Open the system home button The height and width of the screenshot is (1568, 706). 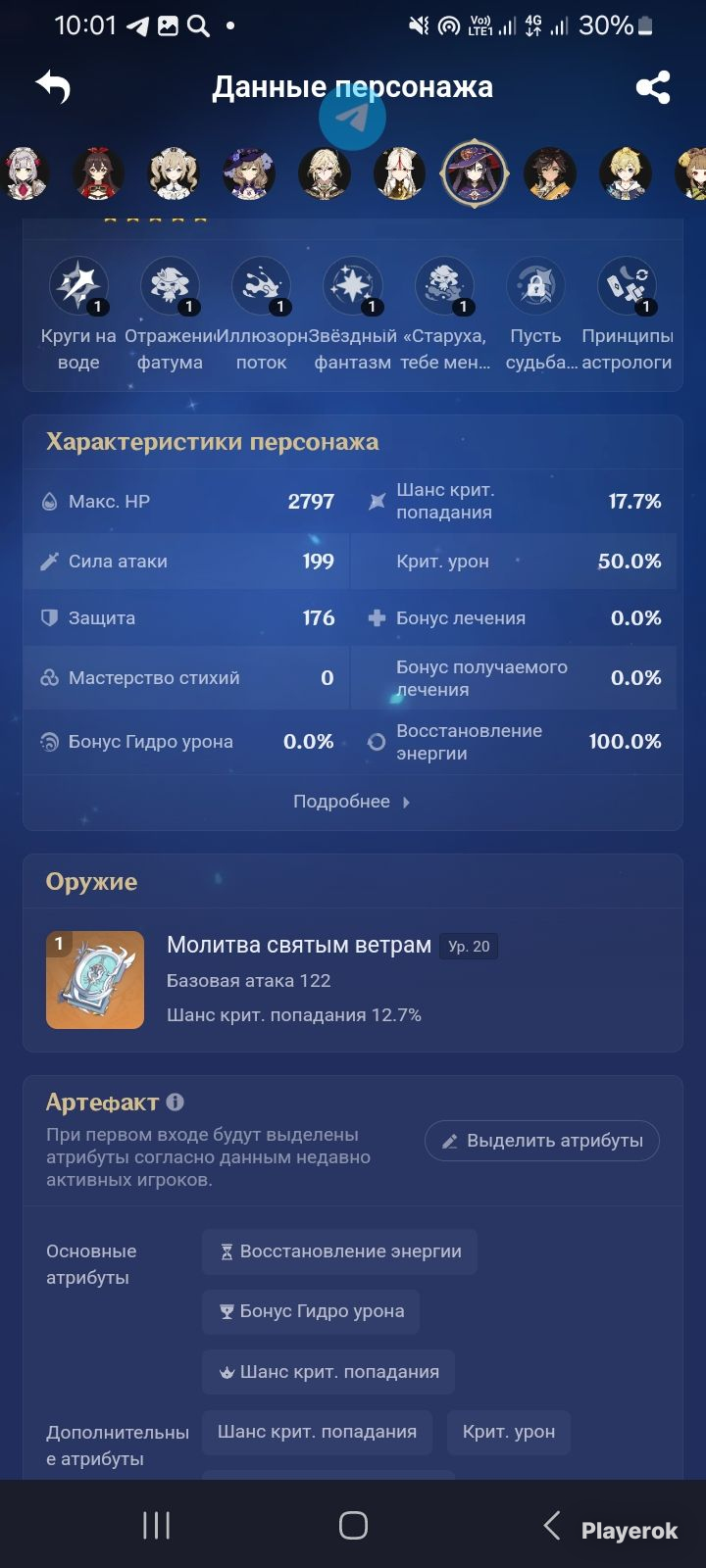tap(353, 1525)
